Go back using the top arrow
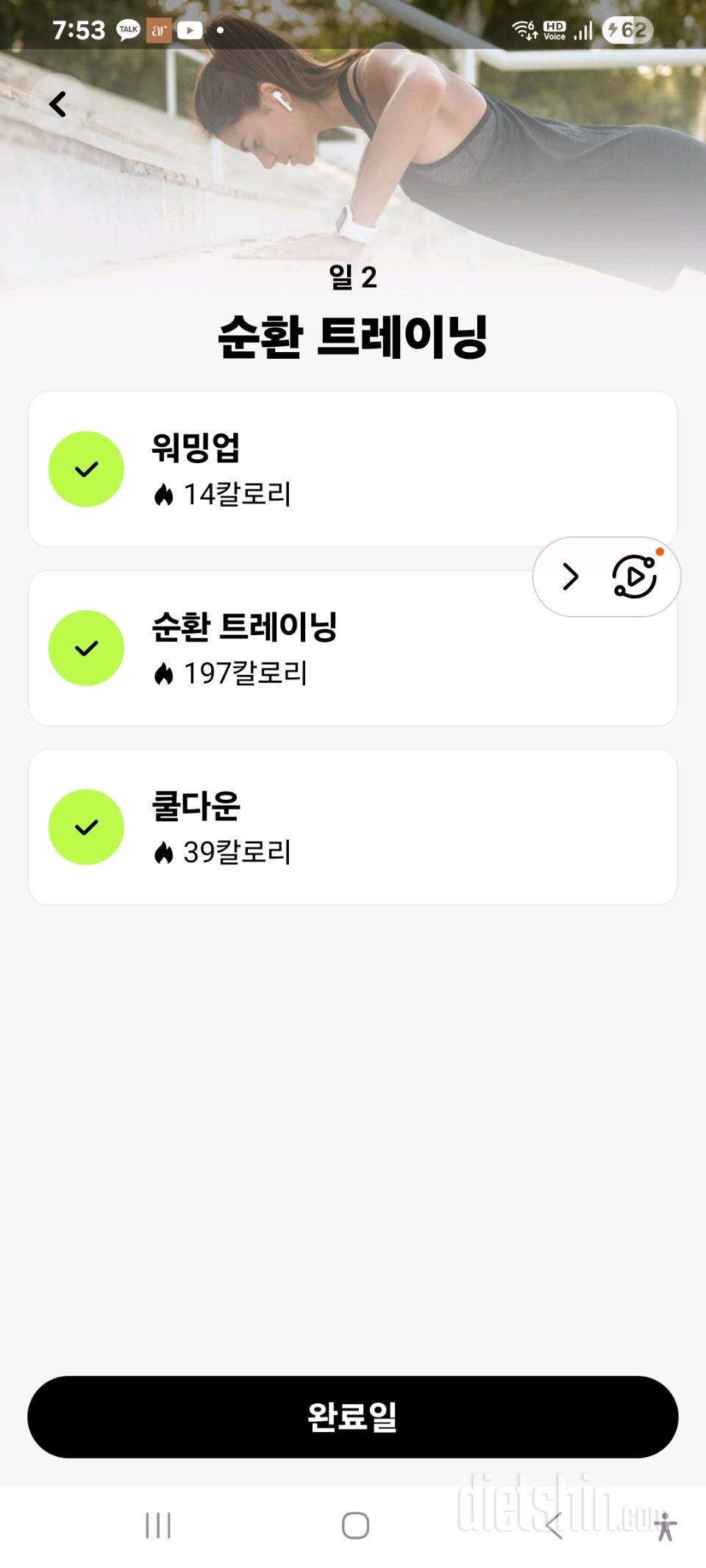The image size is (706, 1568). pyautogui.click(x=58, y=104)
